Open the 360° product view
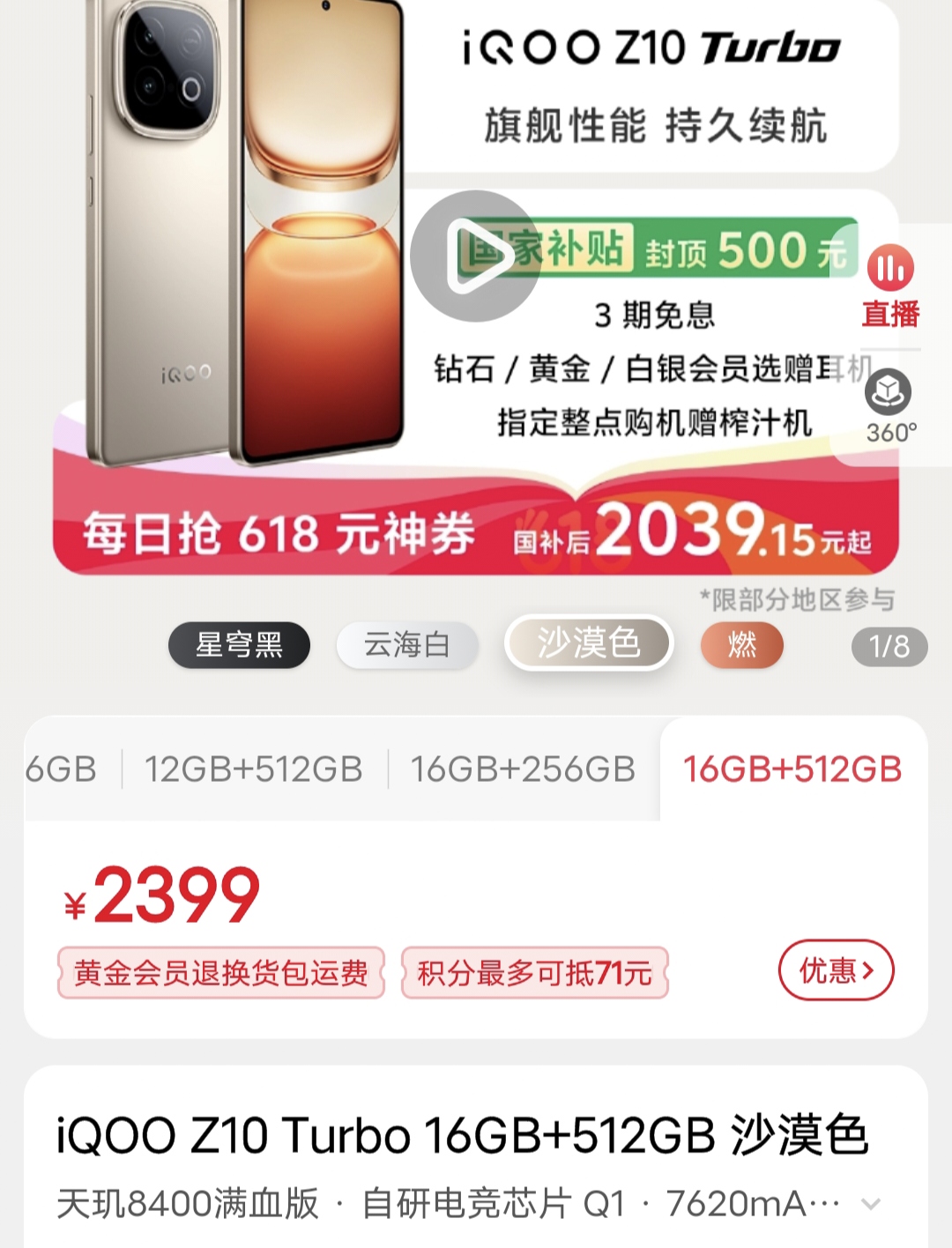This screenshot has width=952, height=1248. point(889,407)
